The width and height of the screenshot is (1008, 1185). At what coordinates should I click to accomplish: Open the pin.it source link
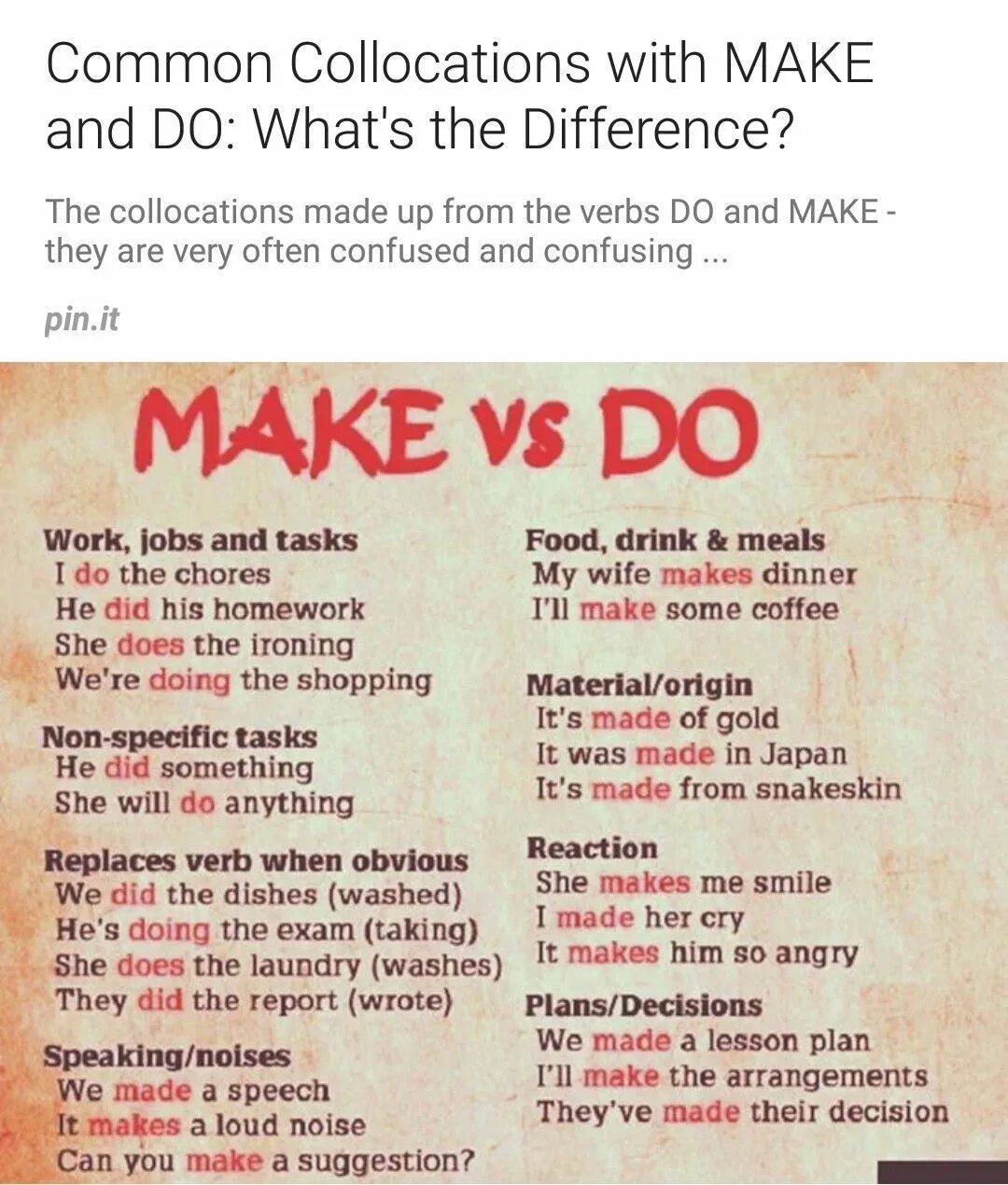pos(82,319)
